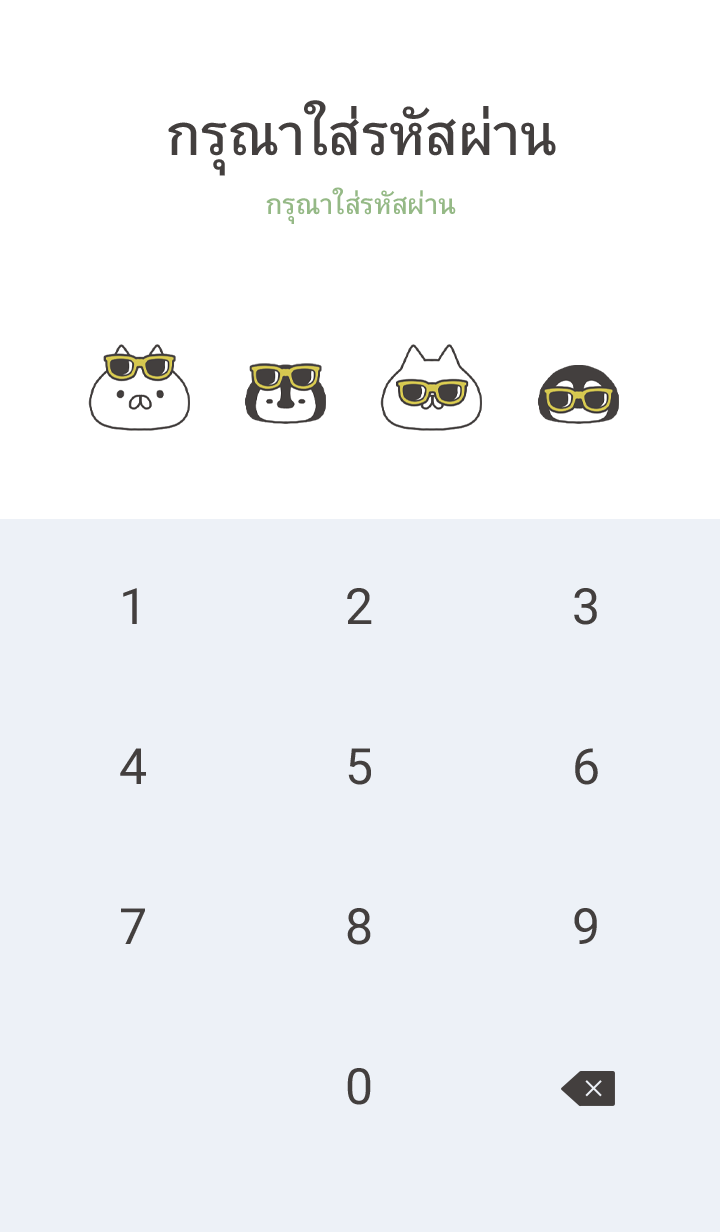The width and height of the screenshot is (720, 1232).
Task: Delete the last digit with backspace
Action: [x=588, y=1088]
